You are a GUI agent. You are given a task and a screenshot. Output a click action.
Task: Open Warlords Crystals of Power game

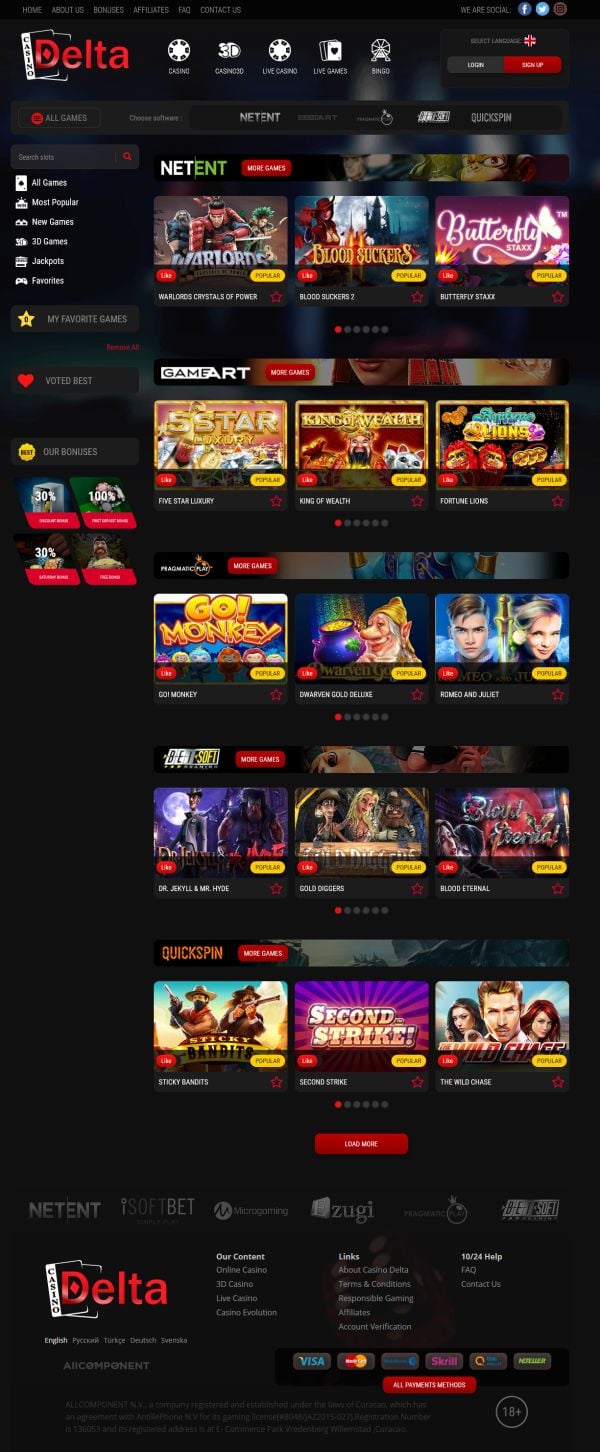[220, 240]
